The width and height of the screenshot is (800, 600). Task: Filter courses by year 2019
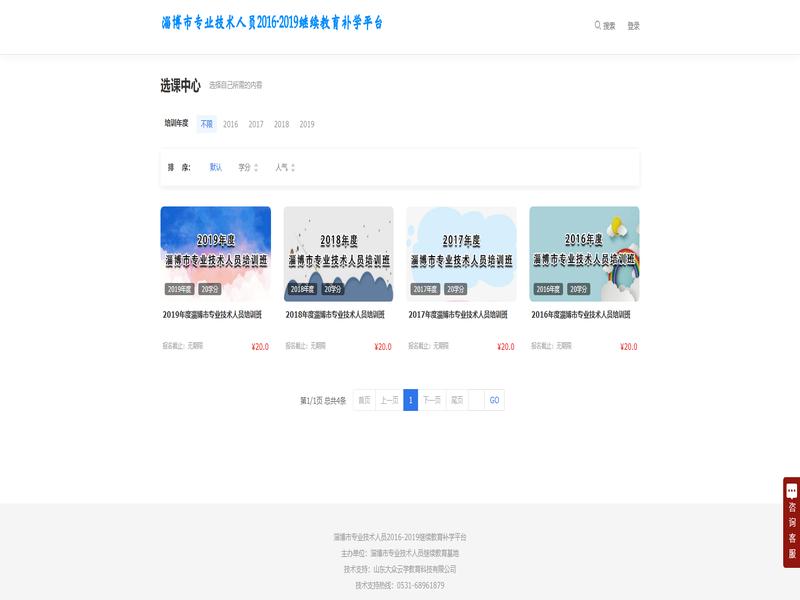pyautogui.click(x=307, y=124)
